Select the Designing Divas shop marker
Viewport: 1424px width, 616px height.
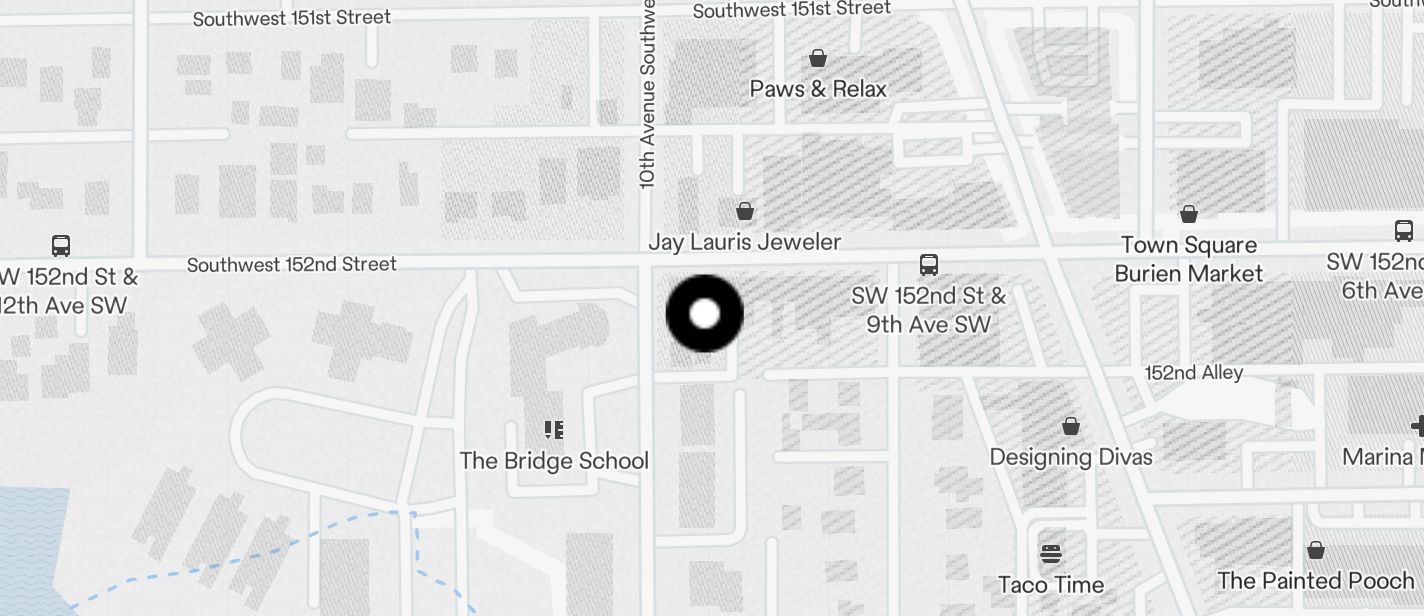coord(1071,428)
